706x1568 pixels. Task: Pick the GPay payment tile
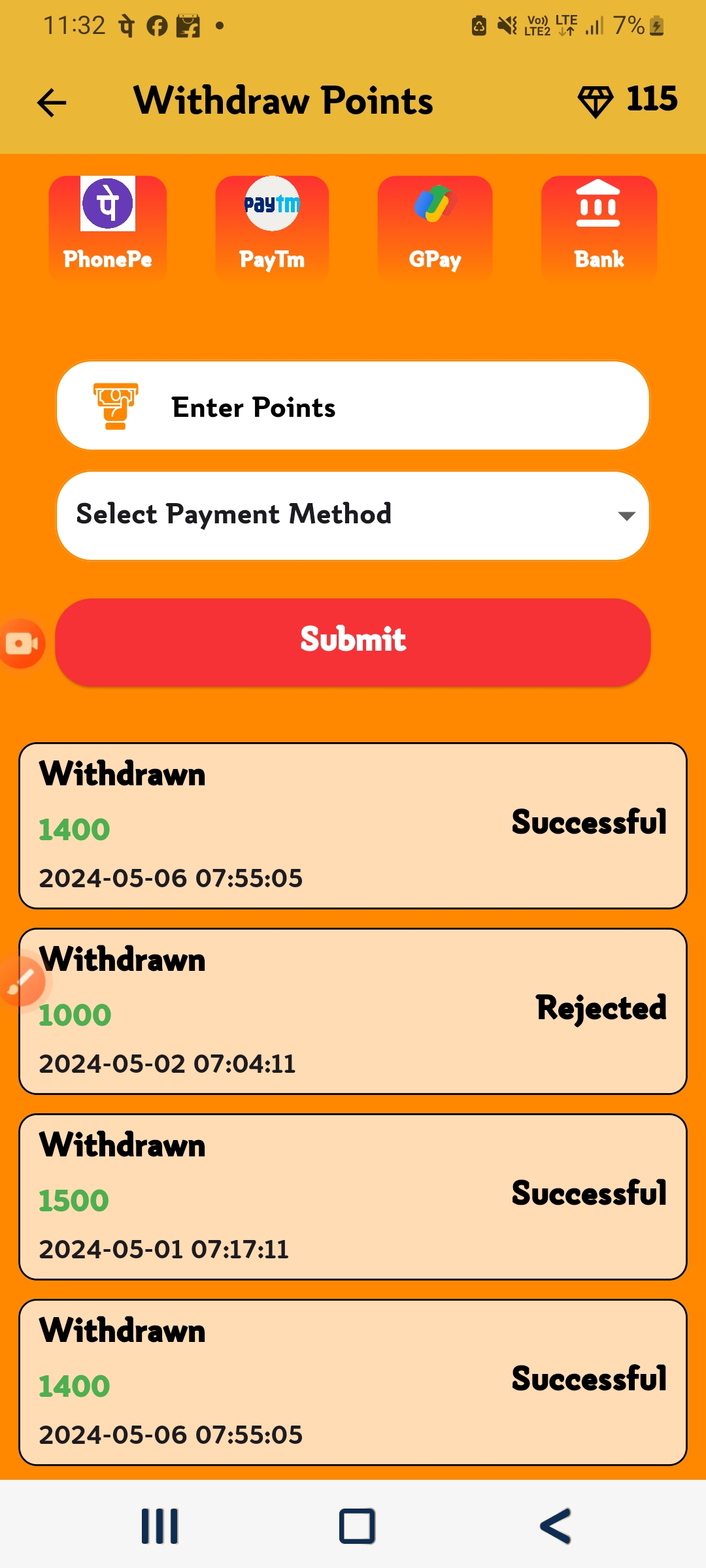click(435, 227)
